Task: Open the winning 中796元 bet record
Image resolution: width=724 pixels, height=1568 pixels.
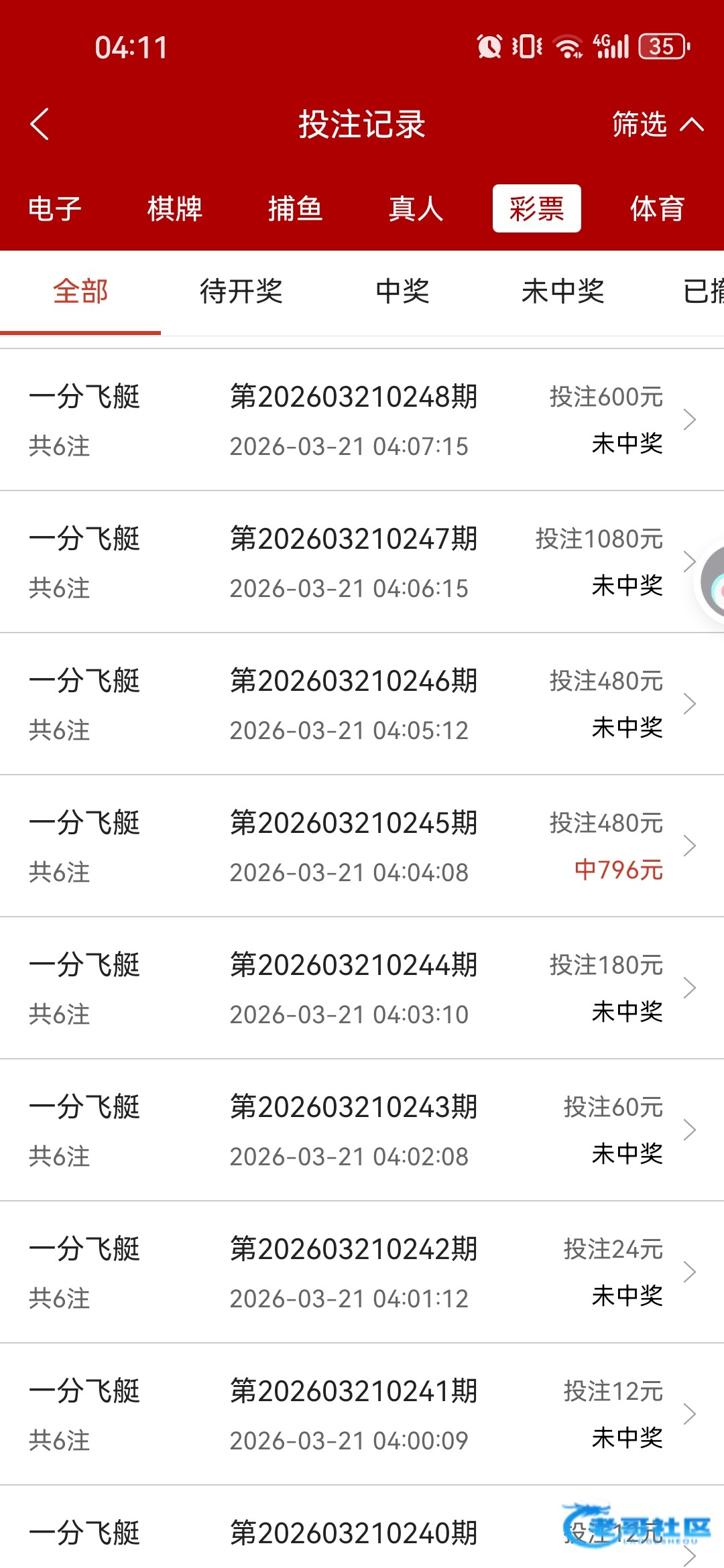Action: coord(362,846)
